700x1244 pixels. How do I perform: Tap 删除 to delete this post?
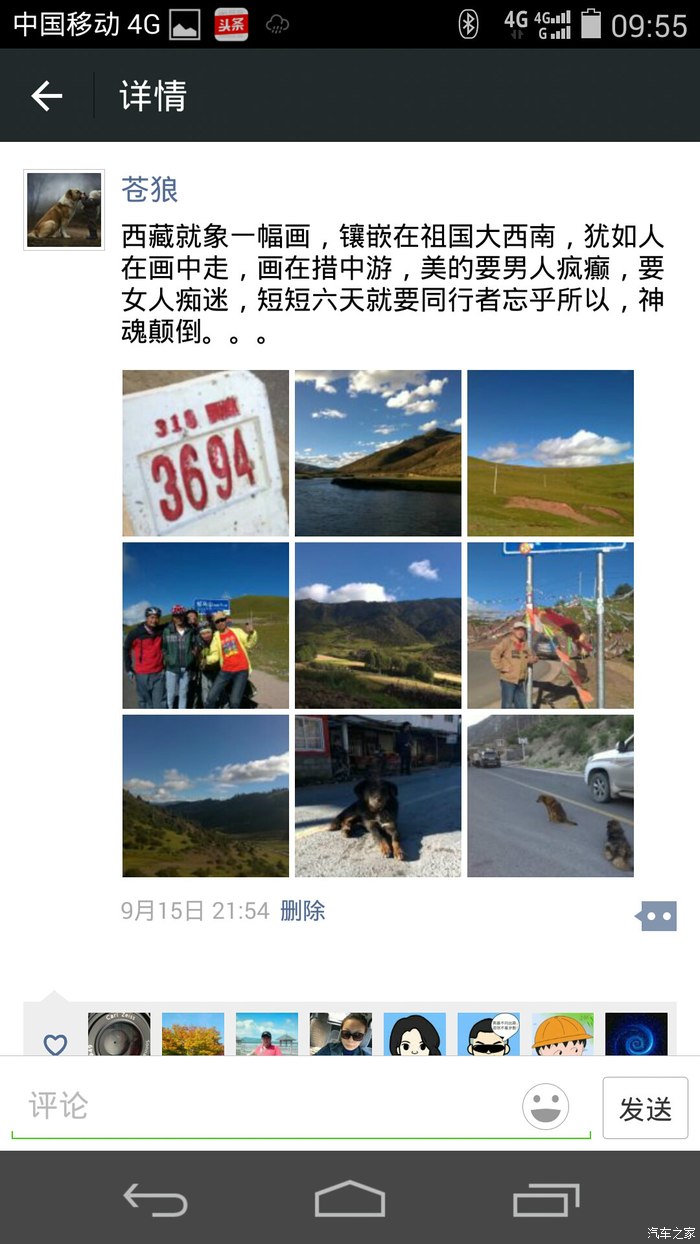pos(302,911)
